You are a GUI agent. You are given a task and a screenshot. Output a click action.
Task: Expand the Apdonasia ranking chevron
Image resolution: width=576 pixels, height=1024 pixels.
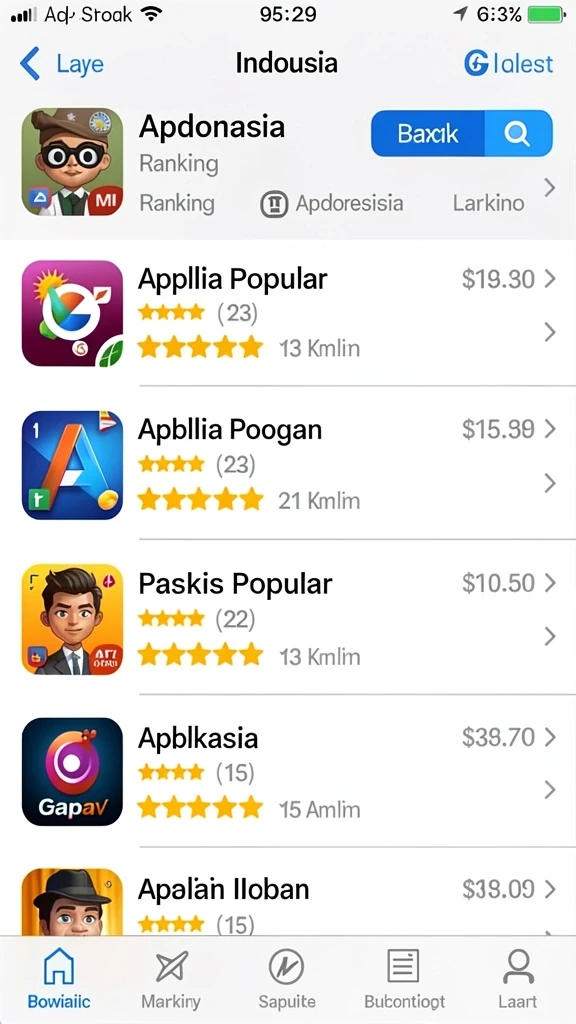(550, 188)
